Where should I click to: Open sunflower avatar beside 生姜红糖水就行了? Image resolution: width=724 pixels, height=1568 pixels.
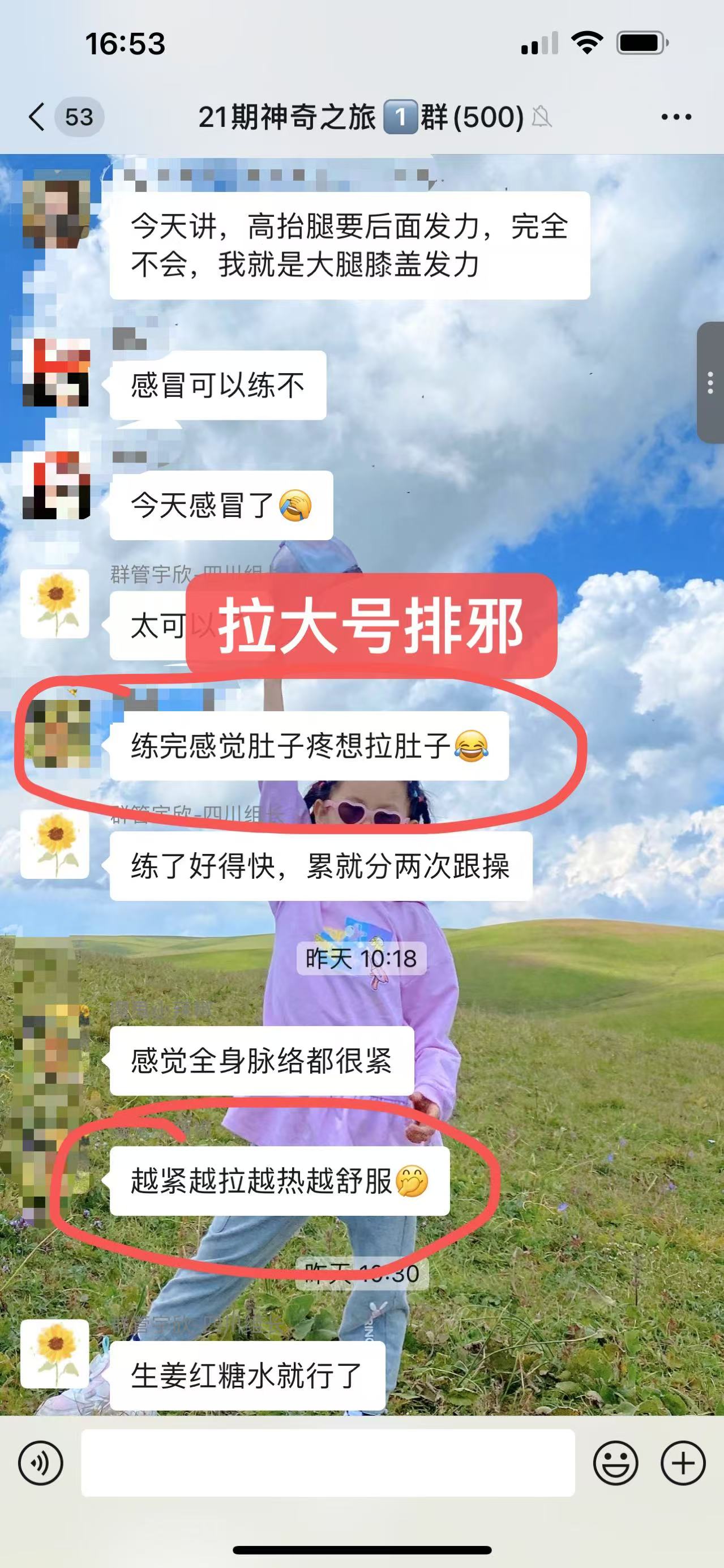[x=55, y=1353]
